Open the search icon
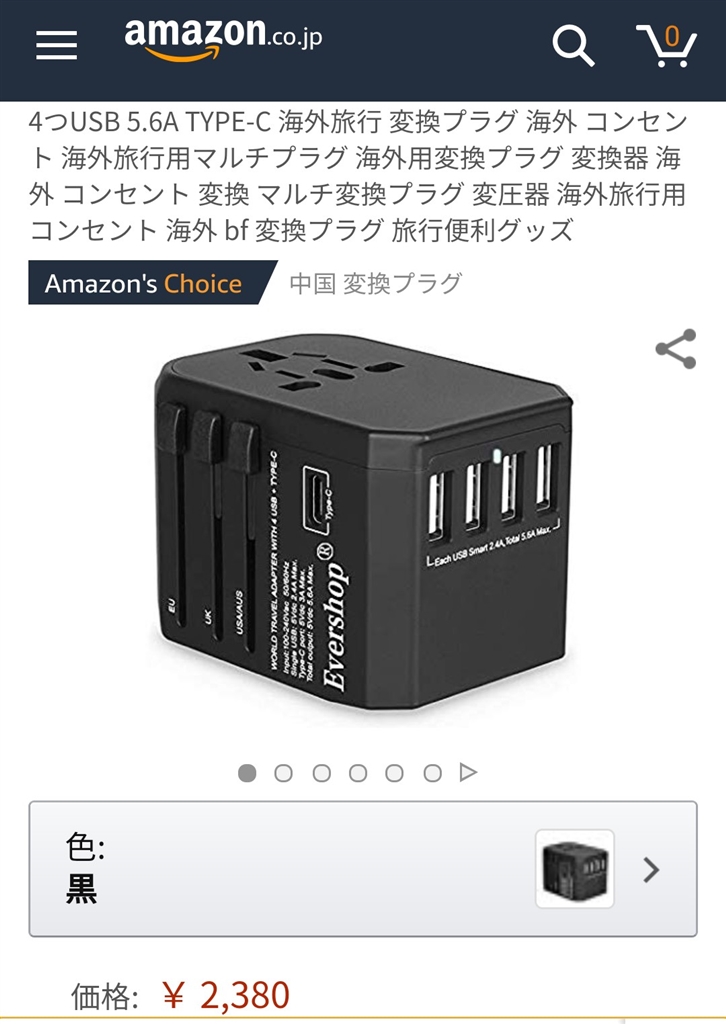Image resolution: width=726 pixels, height=1024 pixels. [x=573, y=45]
